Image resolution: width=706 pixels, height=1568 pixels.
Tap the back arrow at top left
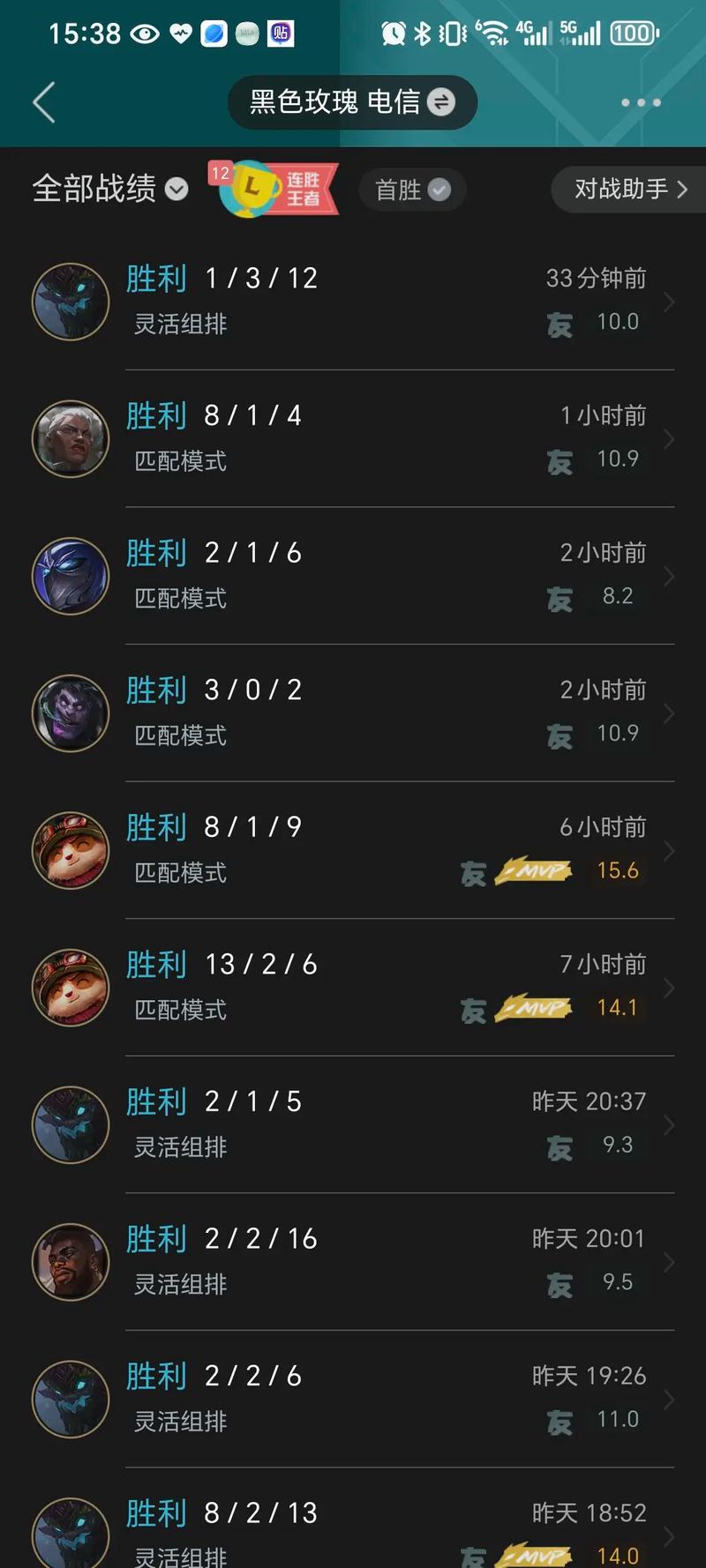pos(43,102)
